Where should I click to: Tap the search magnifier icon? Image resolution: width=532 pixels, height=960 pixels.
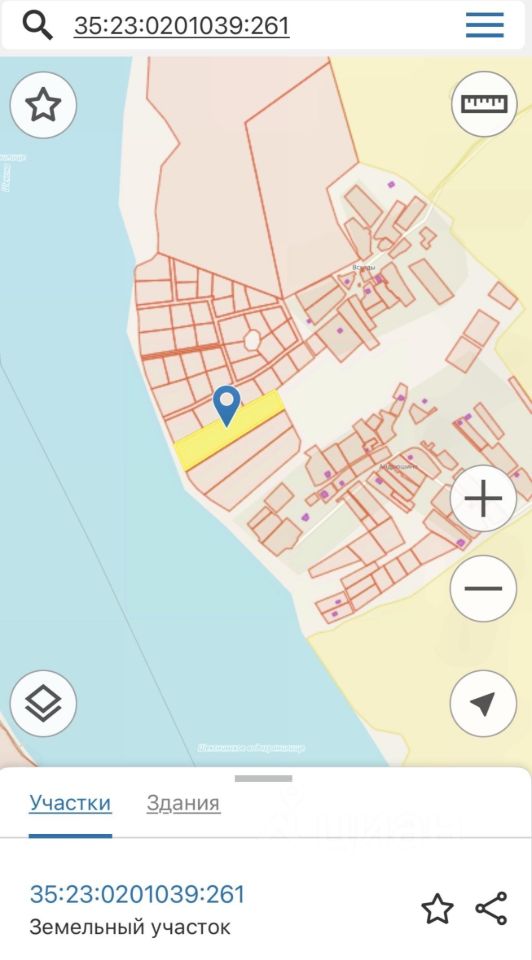coord(37,26)
